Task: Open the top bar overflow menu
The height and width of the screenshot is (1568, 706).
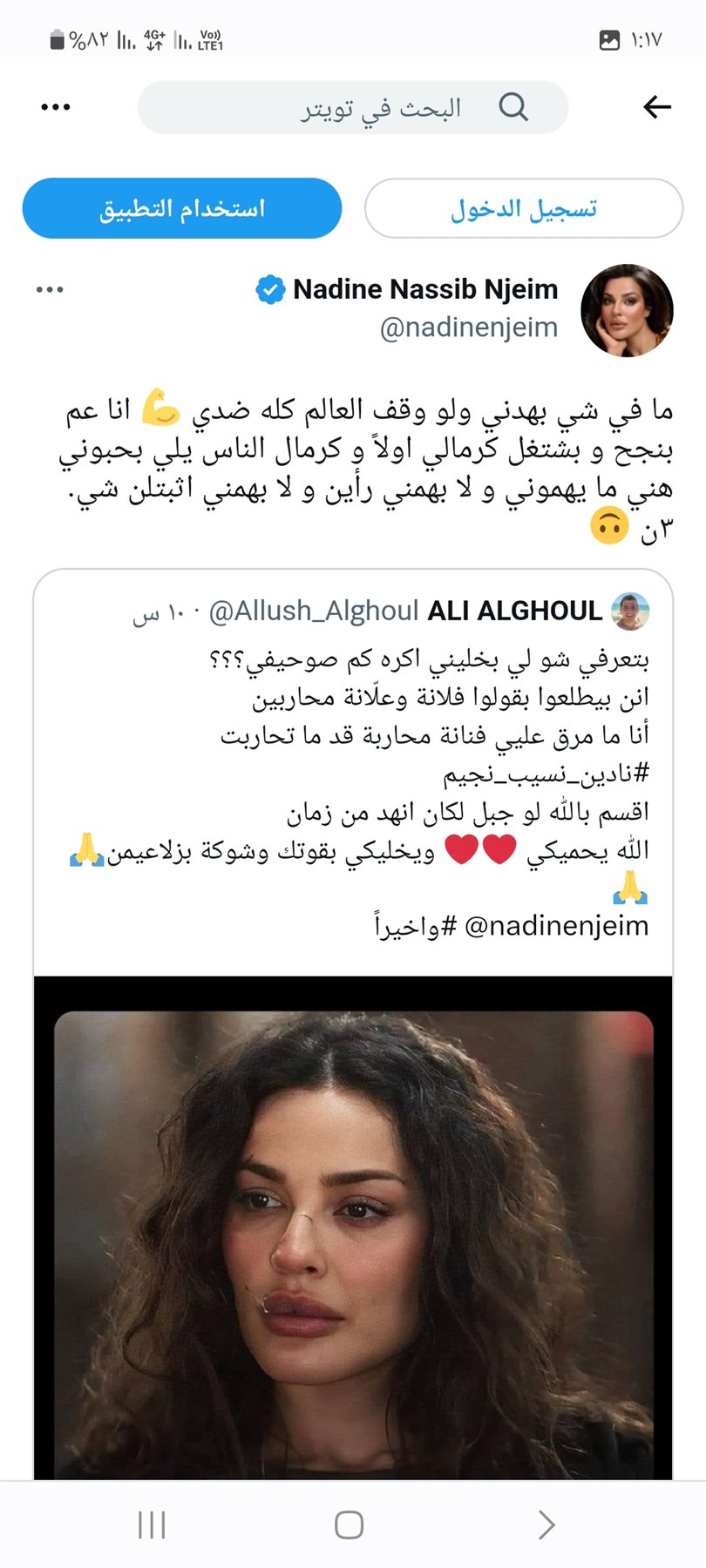Action: point(56,107)
